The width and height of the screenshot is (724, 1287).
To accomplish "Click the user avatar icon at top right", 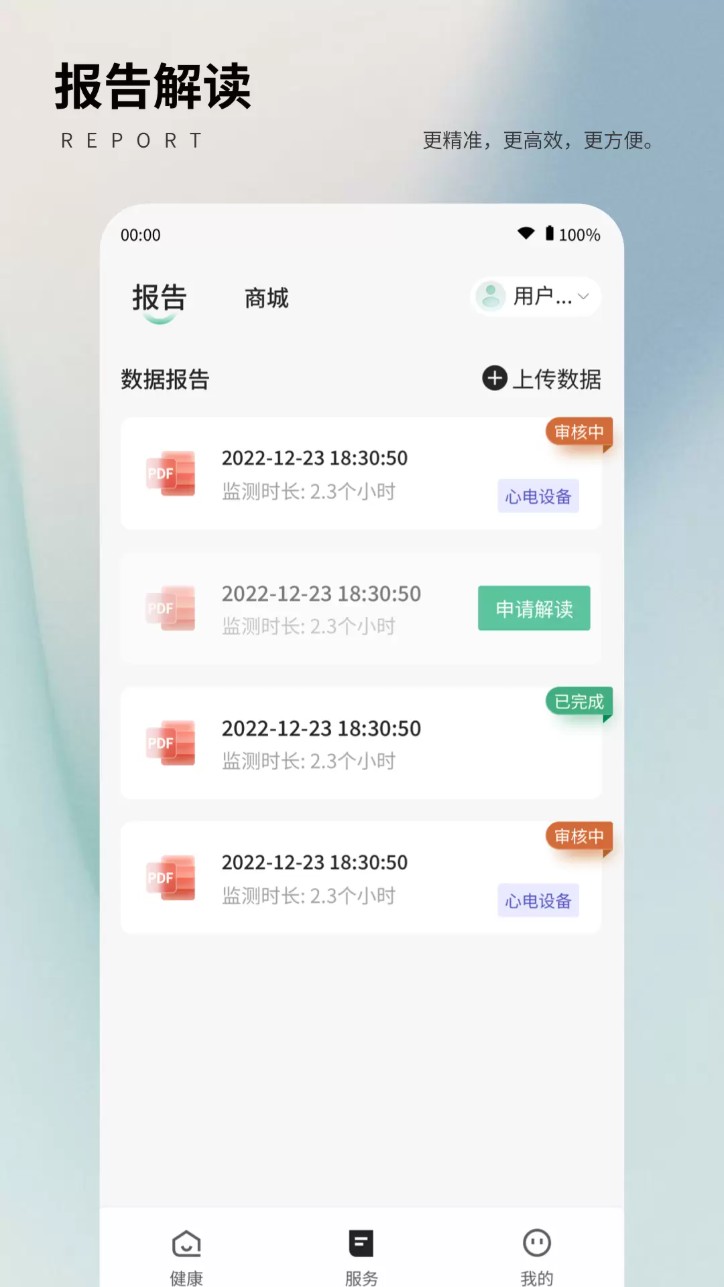I will click(x=491, y=296).
